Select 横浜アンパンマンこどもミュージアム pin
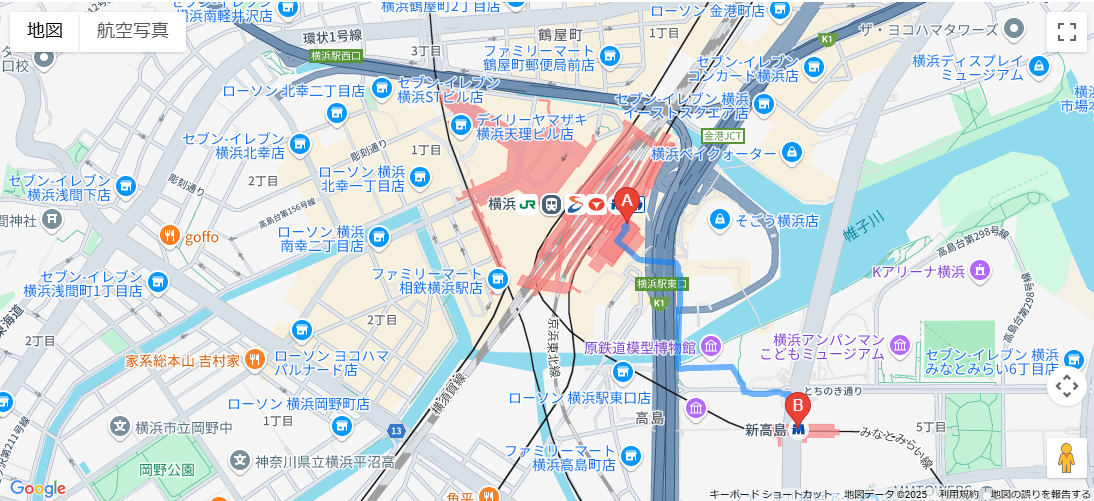The image size is (1094, 501). [900, 346]
